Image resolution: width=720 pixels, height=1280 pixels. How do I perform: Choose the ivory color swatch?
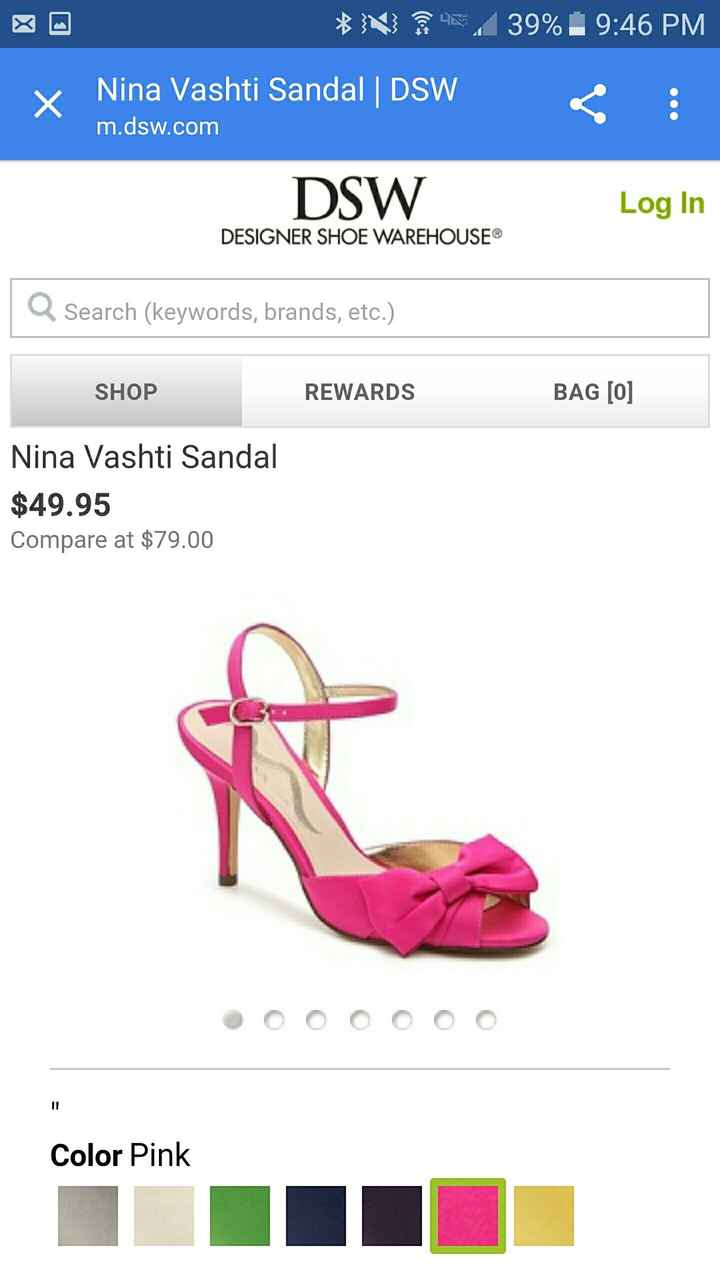point(164,1216)
